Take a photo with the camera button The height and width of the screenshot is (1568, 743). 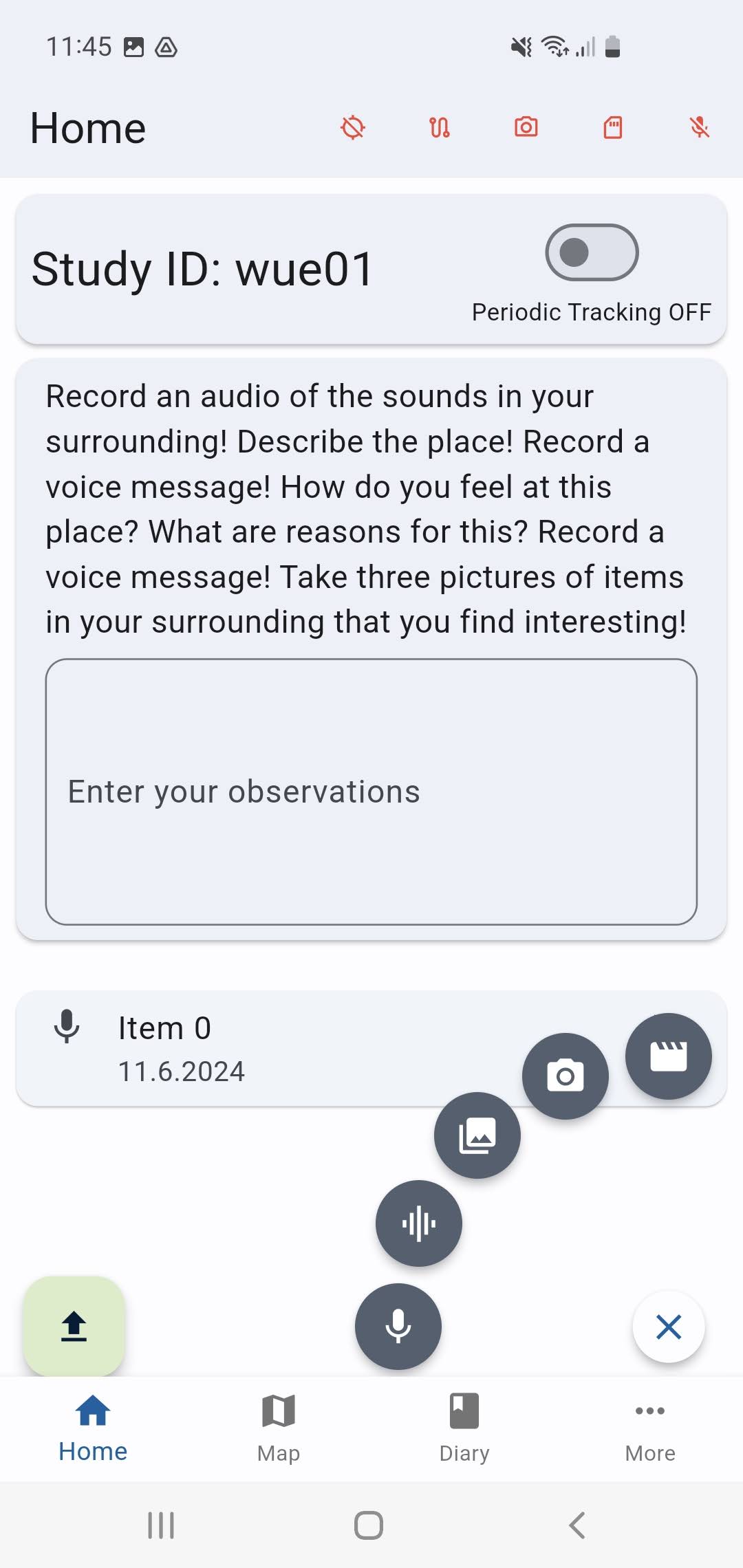[566, 1076]
